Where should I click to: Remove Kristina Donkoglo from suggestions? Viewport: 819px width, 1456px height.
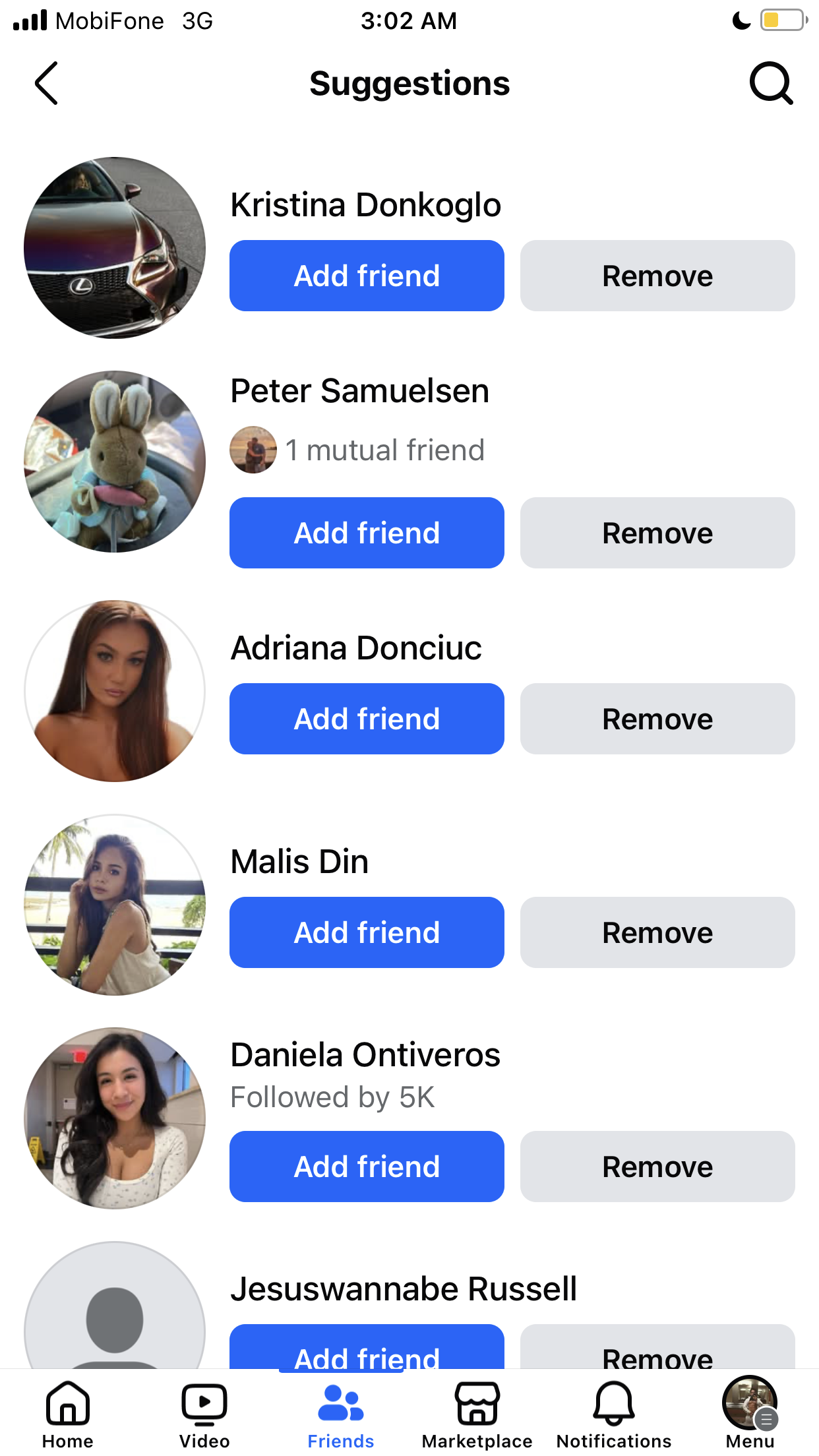[657, 276]
